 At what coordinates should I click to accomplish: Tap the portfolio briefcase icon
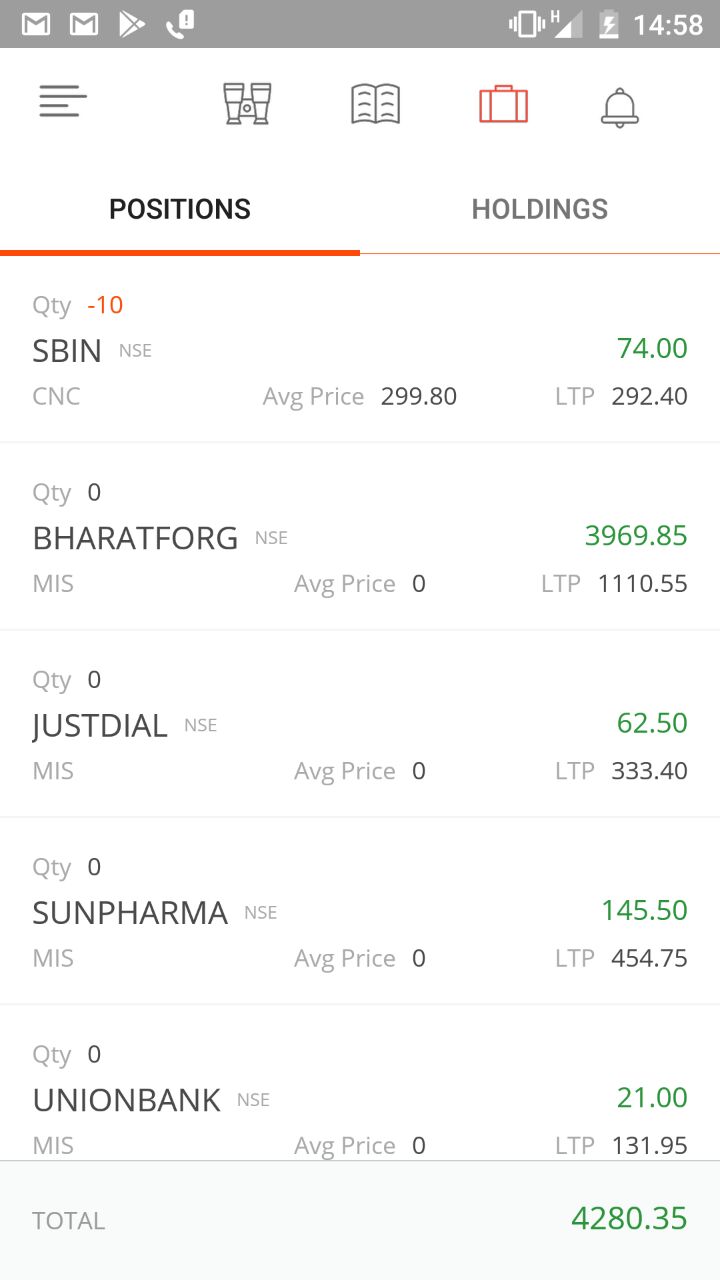click(503, 104)
